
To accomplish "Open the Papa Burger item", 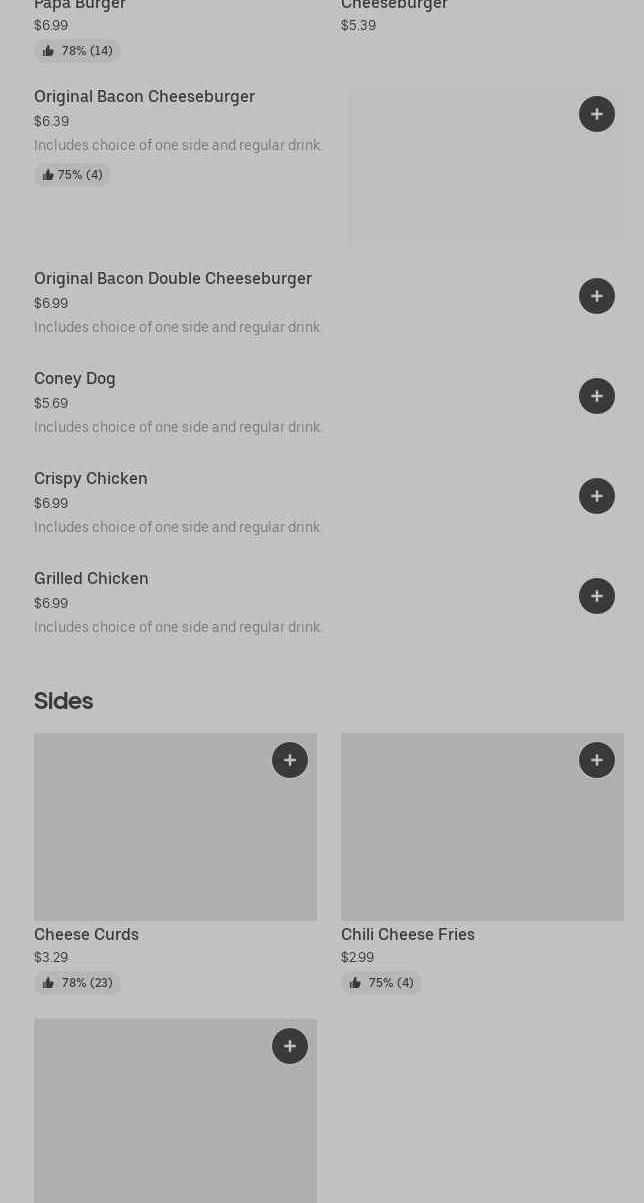I will tap(80, 5).
